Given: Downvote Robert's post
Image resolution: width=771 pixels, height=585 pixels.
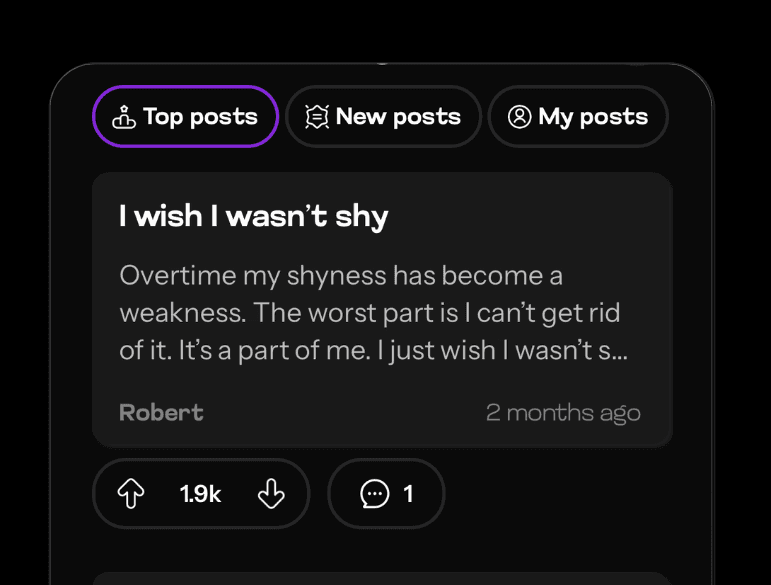Looking at the screenshot, I should tap(271, 494).
